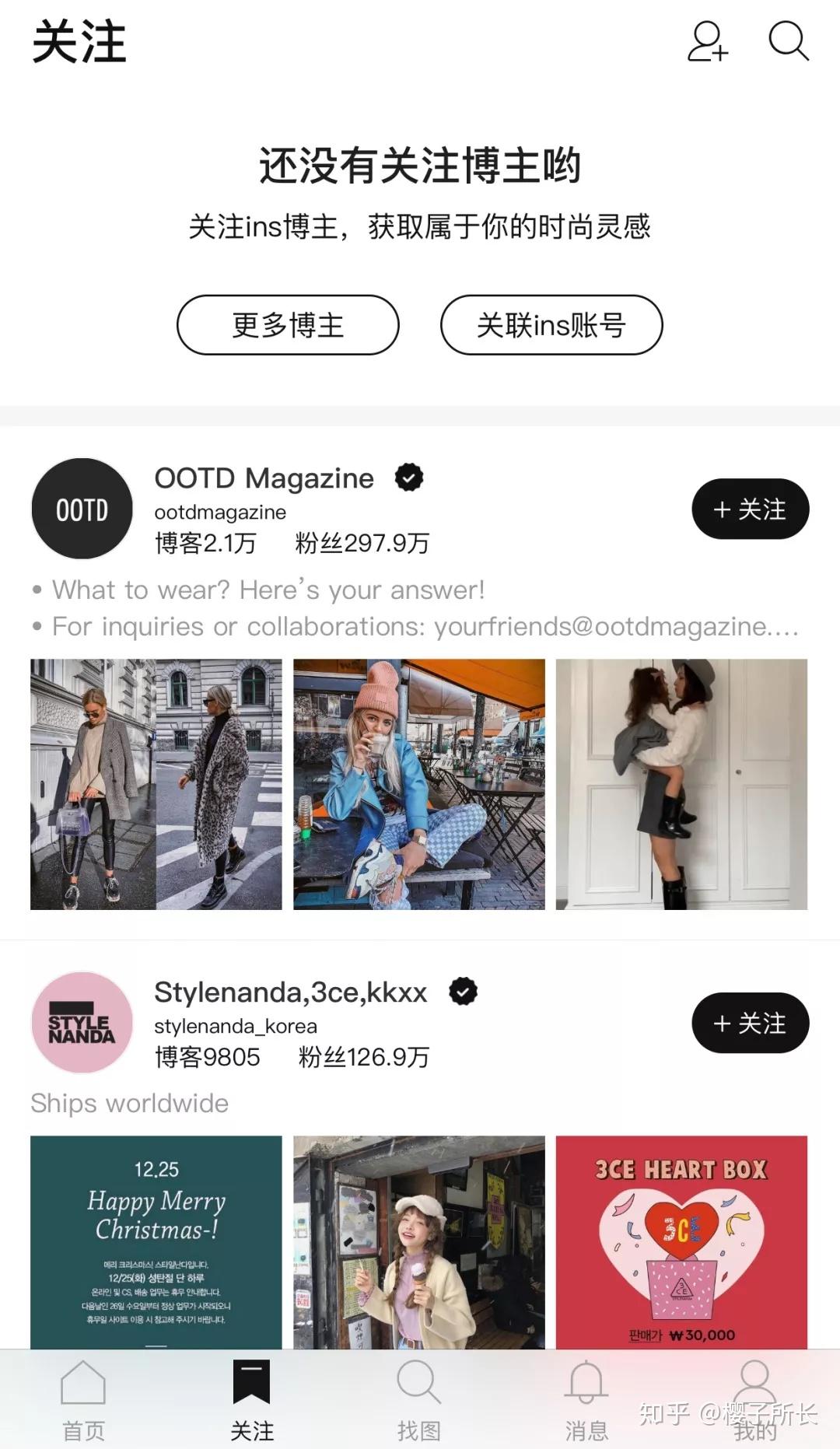Tap the search magnifier icon
Viewport: 840px width, 1449px height.
tap(788, 40)
